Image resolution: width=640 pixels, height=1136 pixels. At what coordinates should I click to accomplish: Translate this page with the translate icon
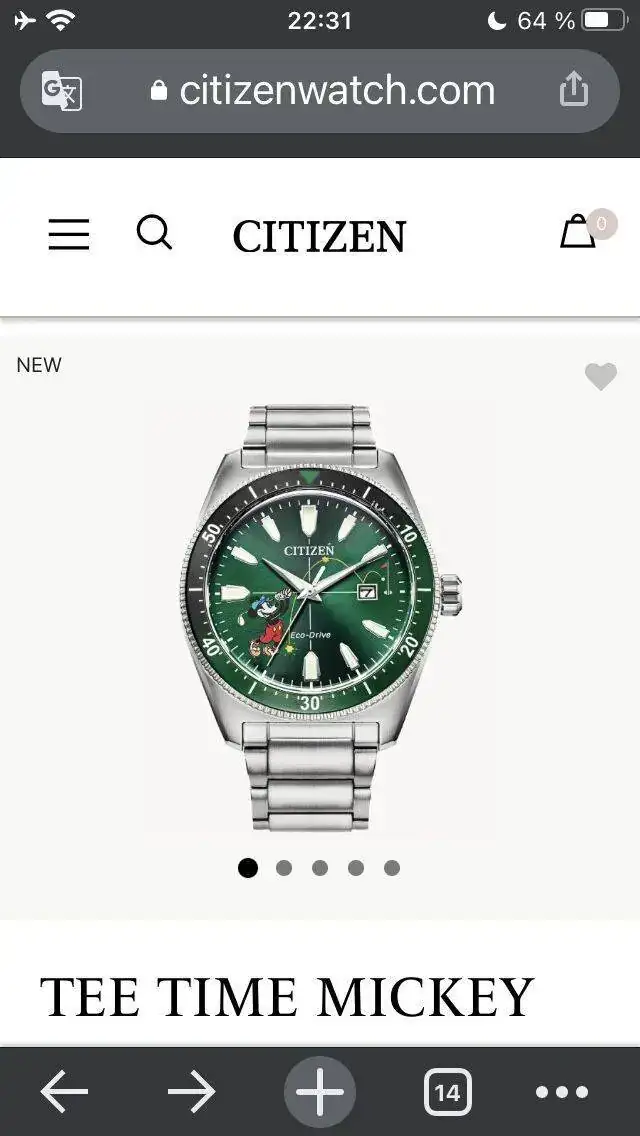pos(62,91)
